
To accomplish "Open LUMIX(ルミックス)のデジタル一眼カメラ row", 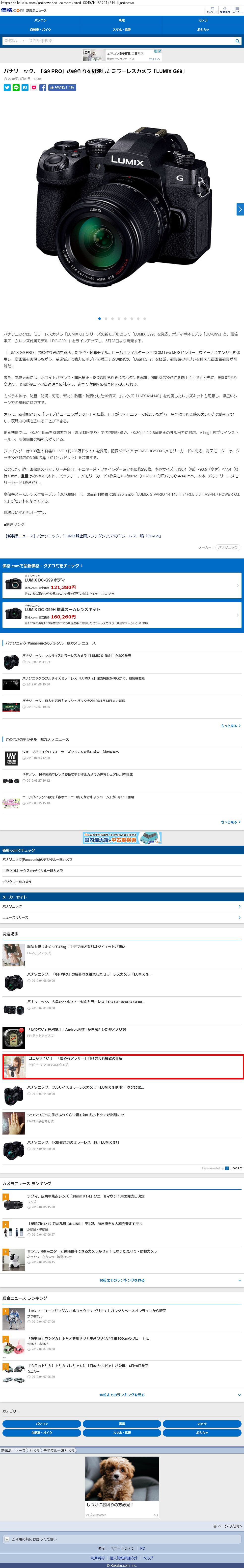I will pyautogui.click(x=122, y=870).
